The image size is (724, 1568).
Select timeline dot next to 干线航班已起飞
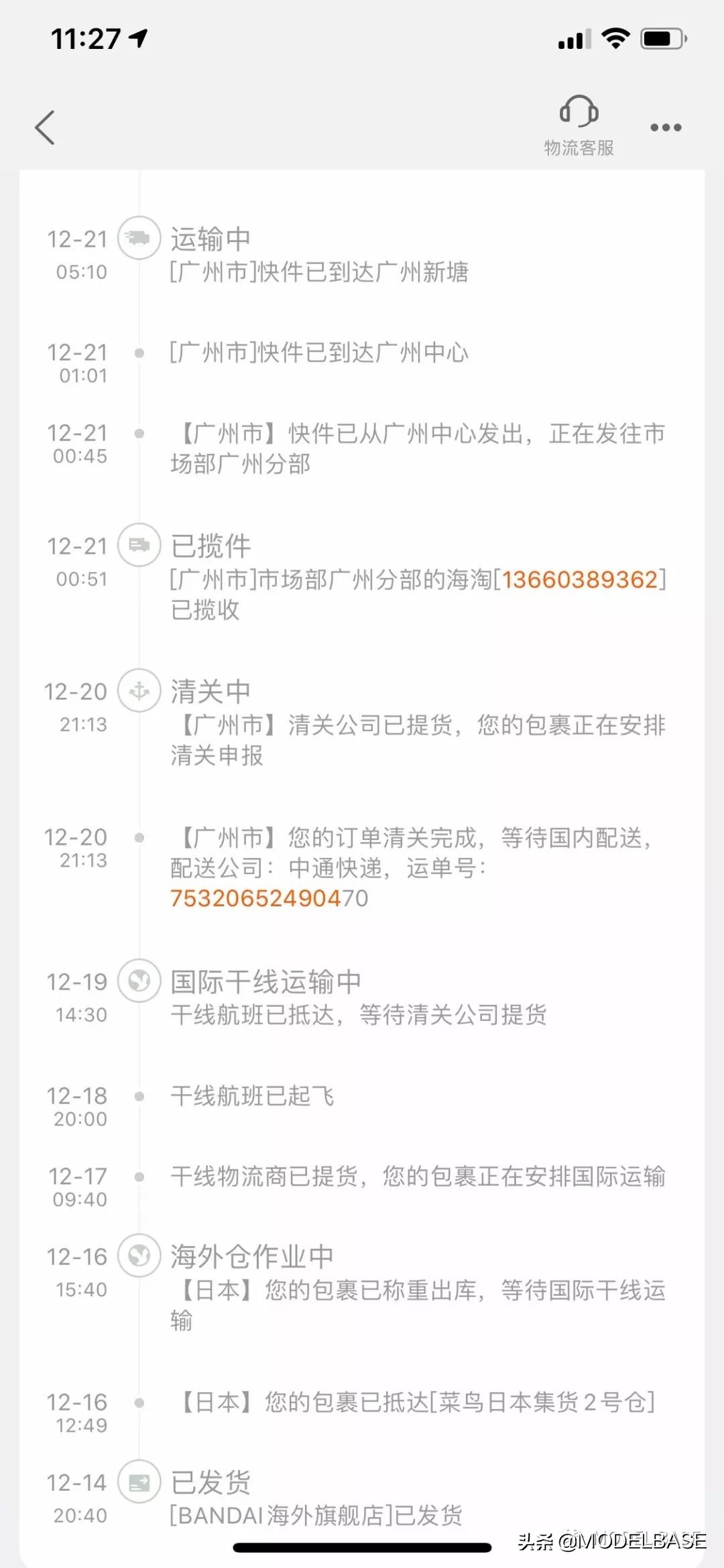tap(139, 1097)
